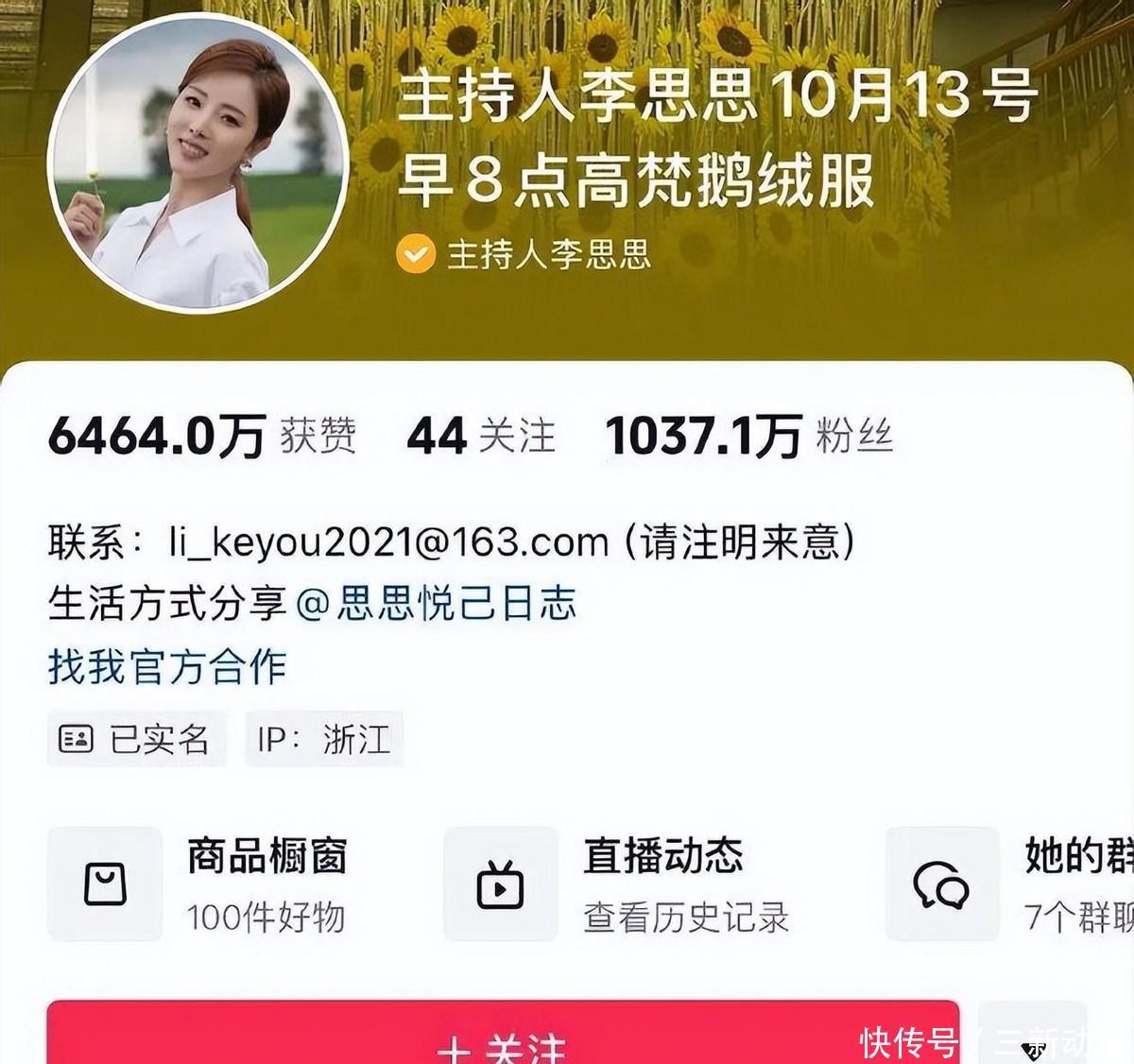Open her fan groups card

coord(1013,884)
